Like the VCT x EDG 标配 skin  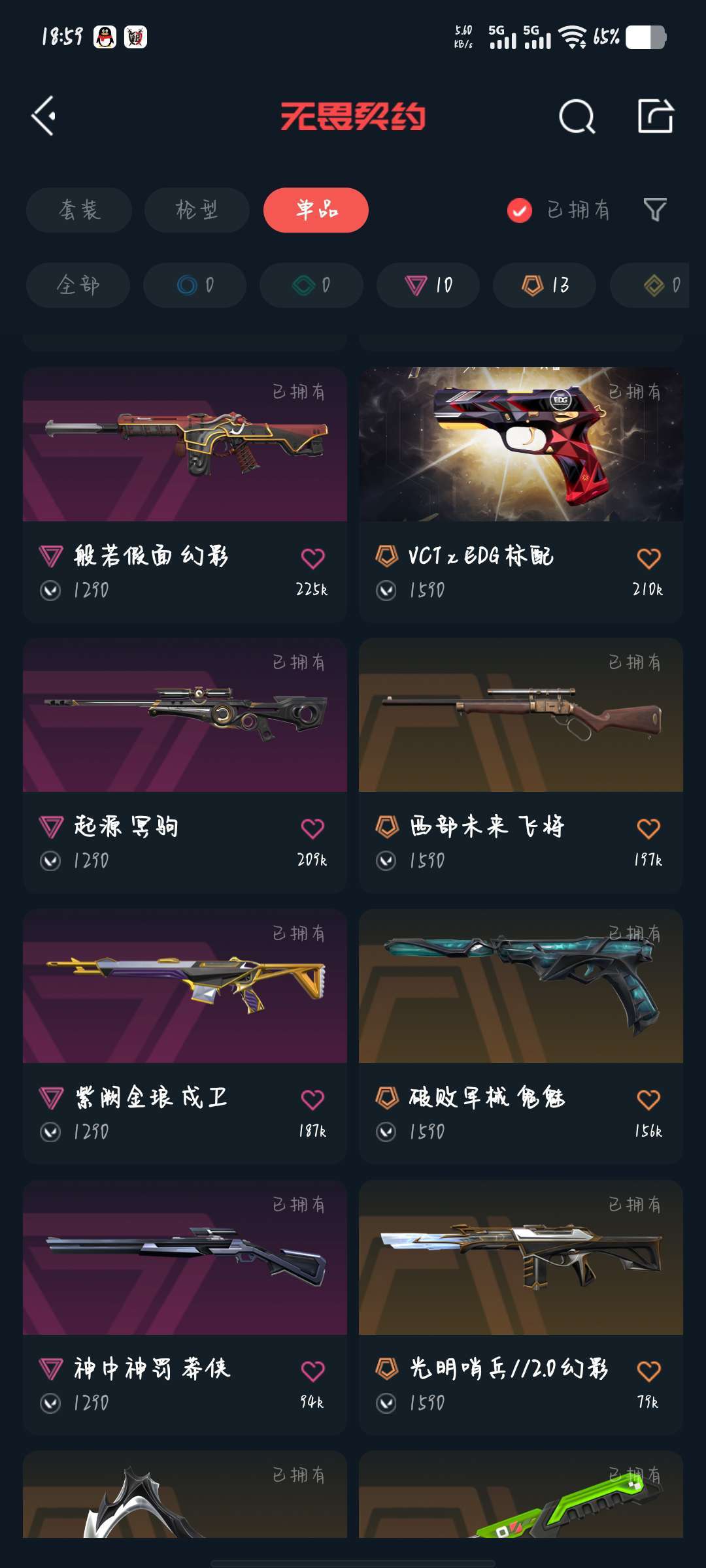pyautogui.click(x=648, y=558)
